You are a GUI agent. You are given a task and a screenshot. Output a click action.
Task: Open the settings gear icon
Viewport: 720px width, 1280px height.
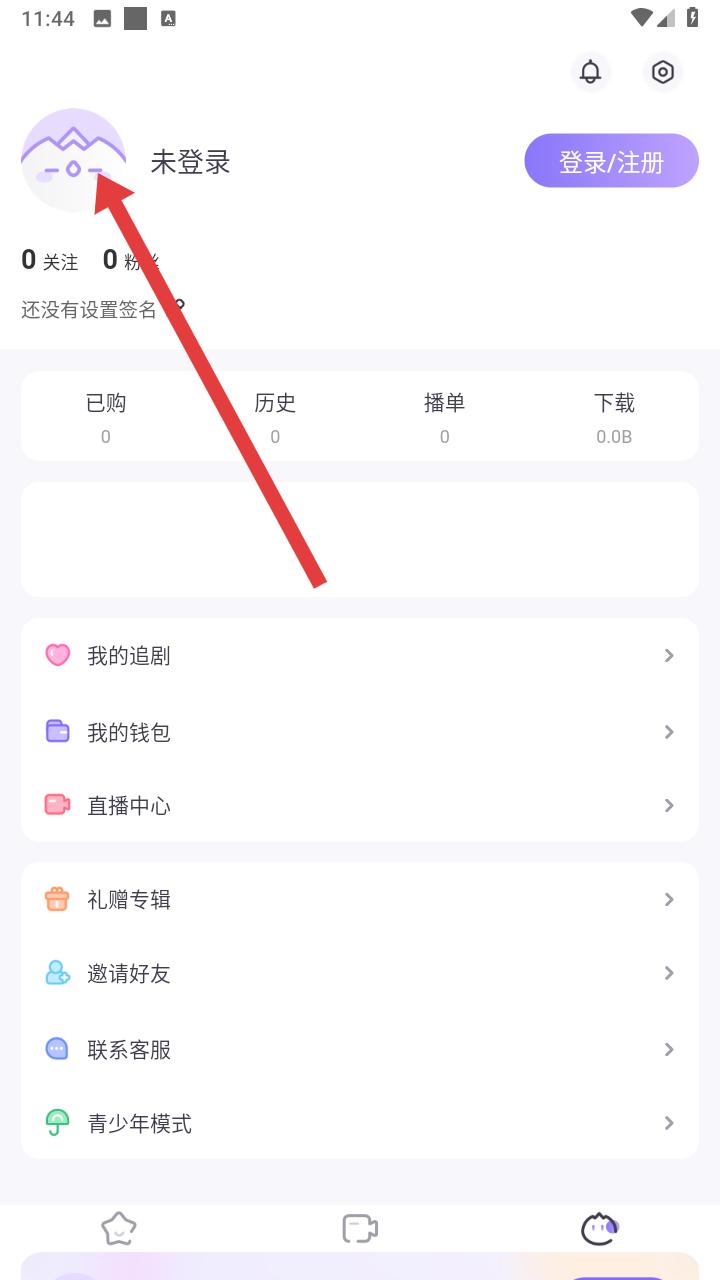point(663,72)
